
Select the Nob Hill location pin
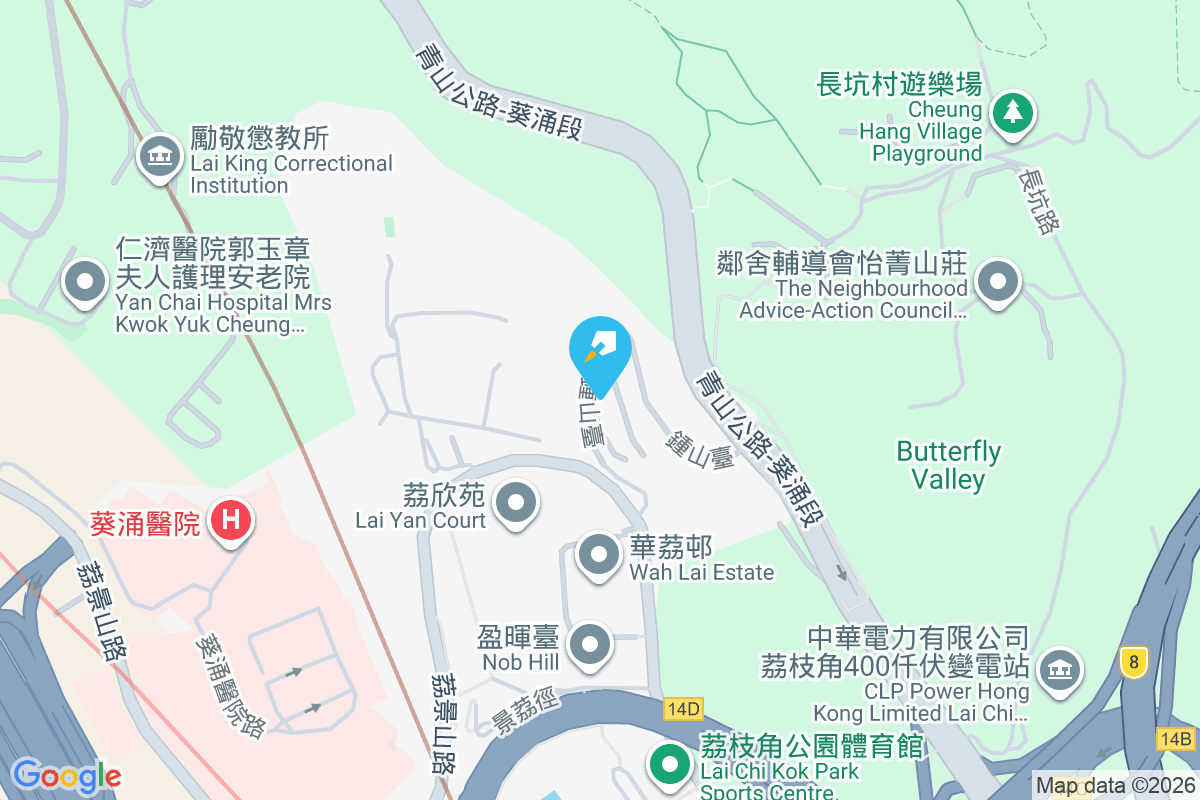click(589, 643)
